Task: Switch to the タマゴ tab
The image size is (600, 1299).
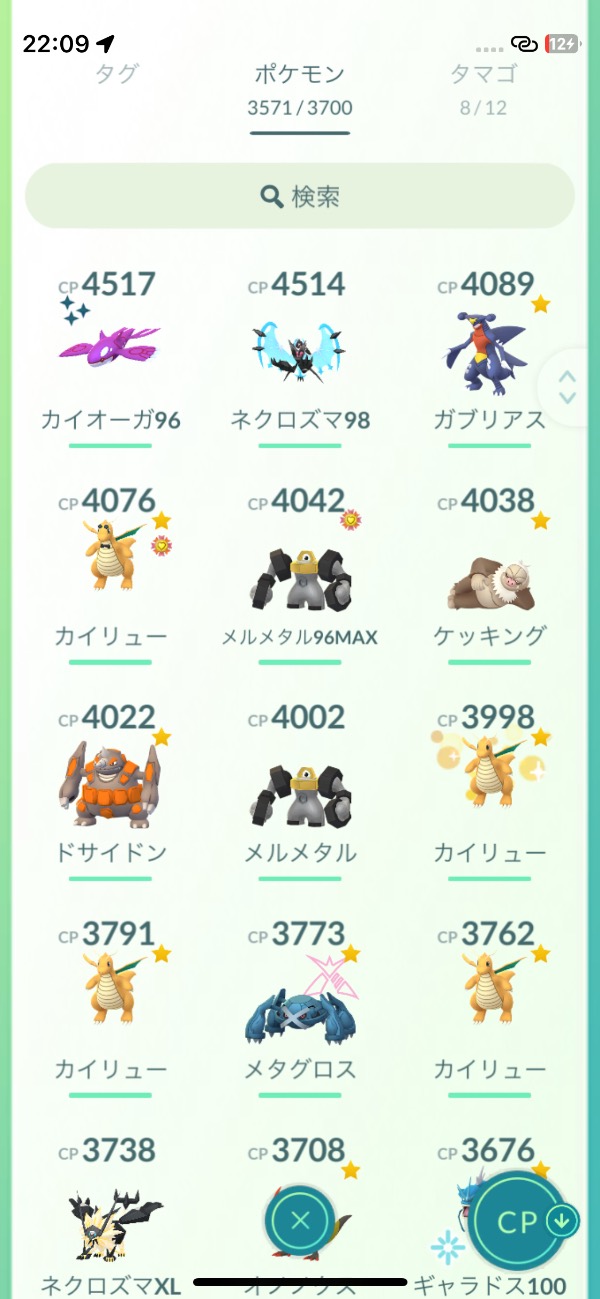Action: pos(485,75)
